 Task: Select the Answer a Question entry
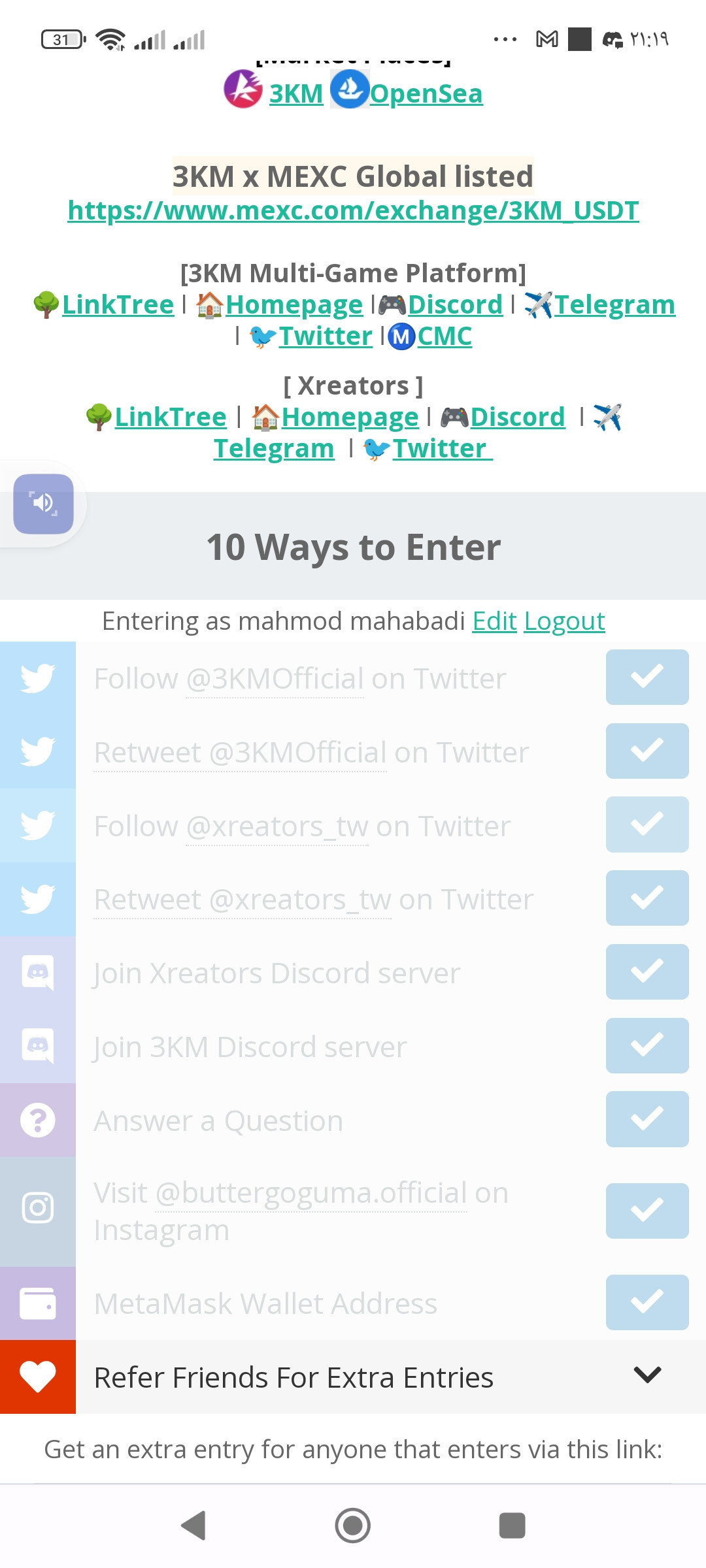(353, 1120)
